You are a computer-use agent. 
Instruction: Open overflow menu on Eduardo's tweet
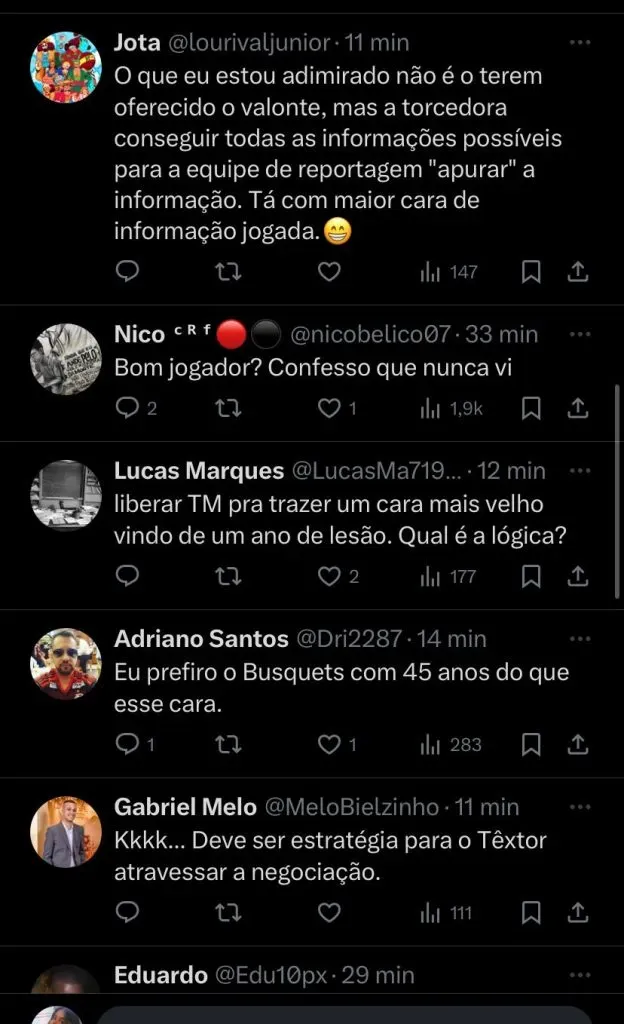click(x=579, y=974)
